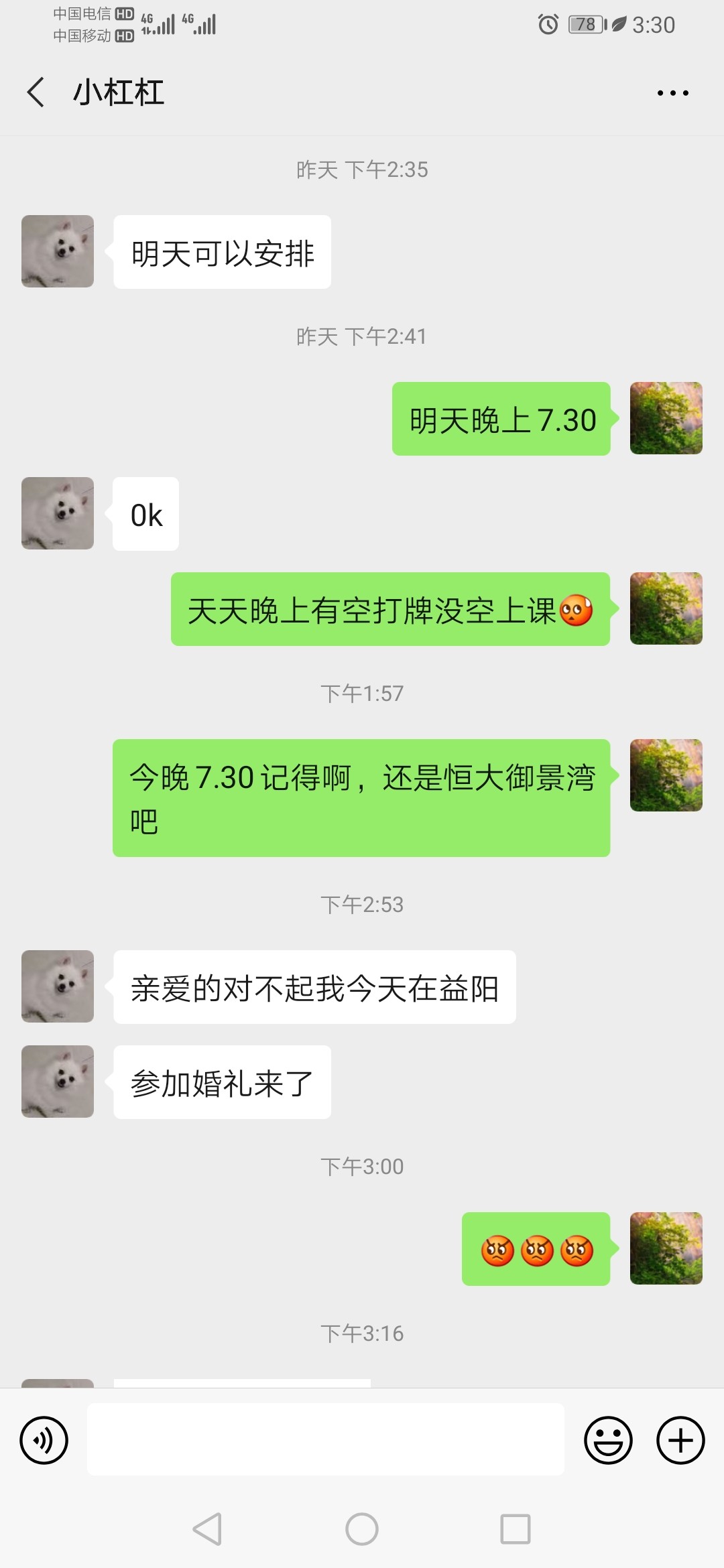
Task: Tap the 'Ok' message bubble
Action: pyautogui.click(x=145, y=513)
